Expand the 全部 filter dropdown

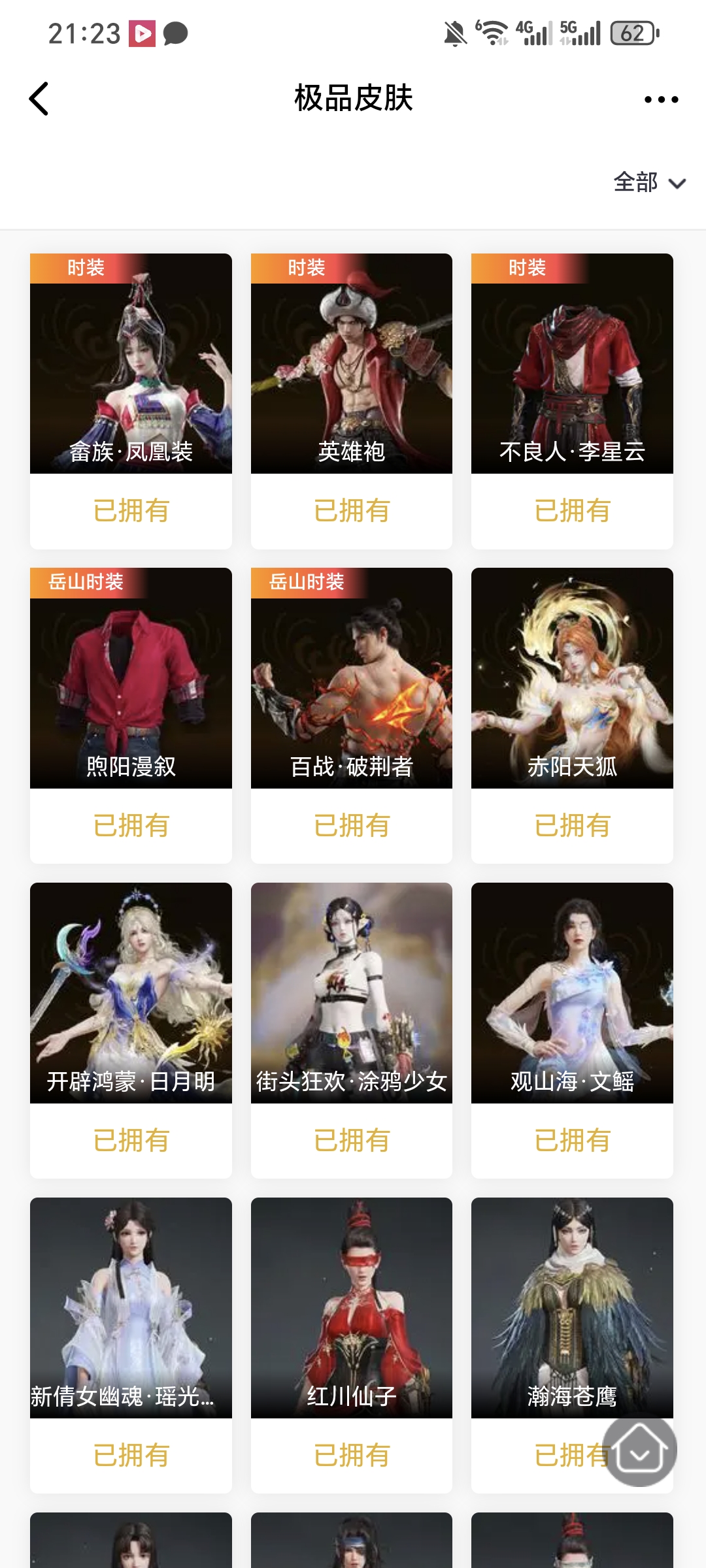point(649,182)
